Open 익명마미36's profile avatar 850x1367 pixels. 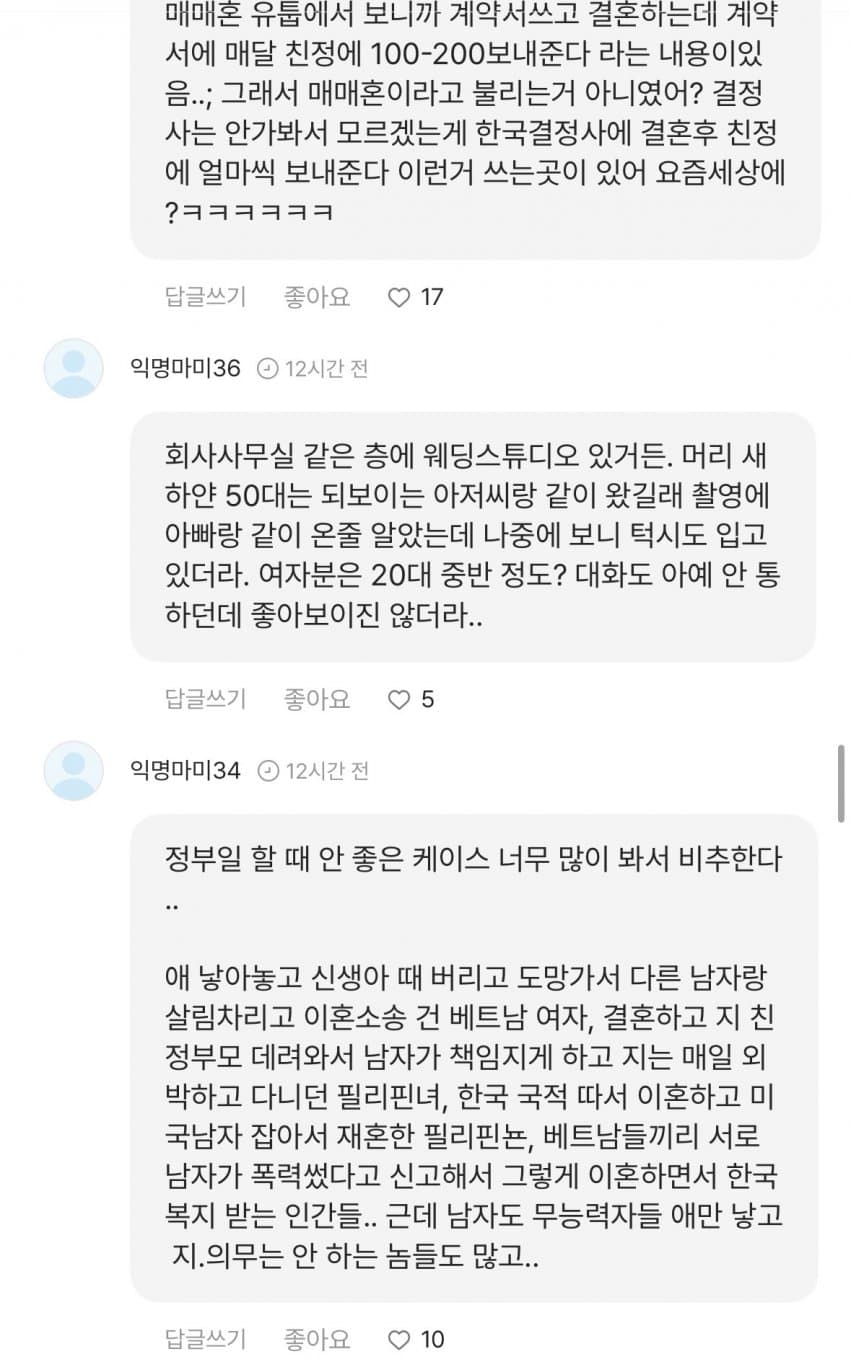(x=73, y=369)
